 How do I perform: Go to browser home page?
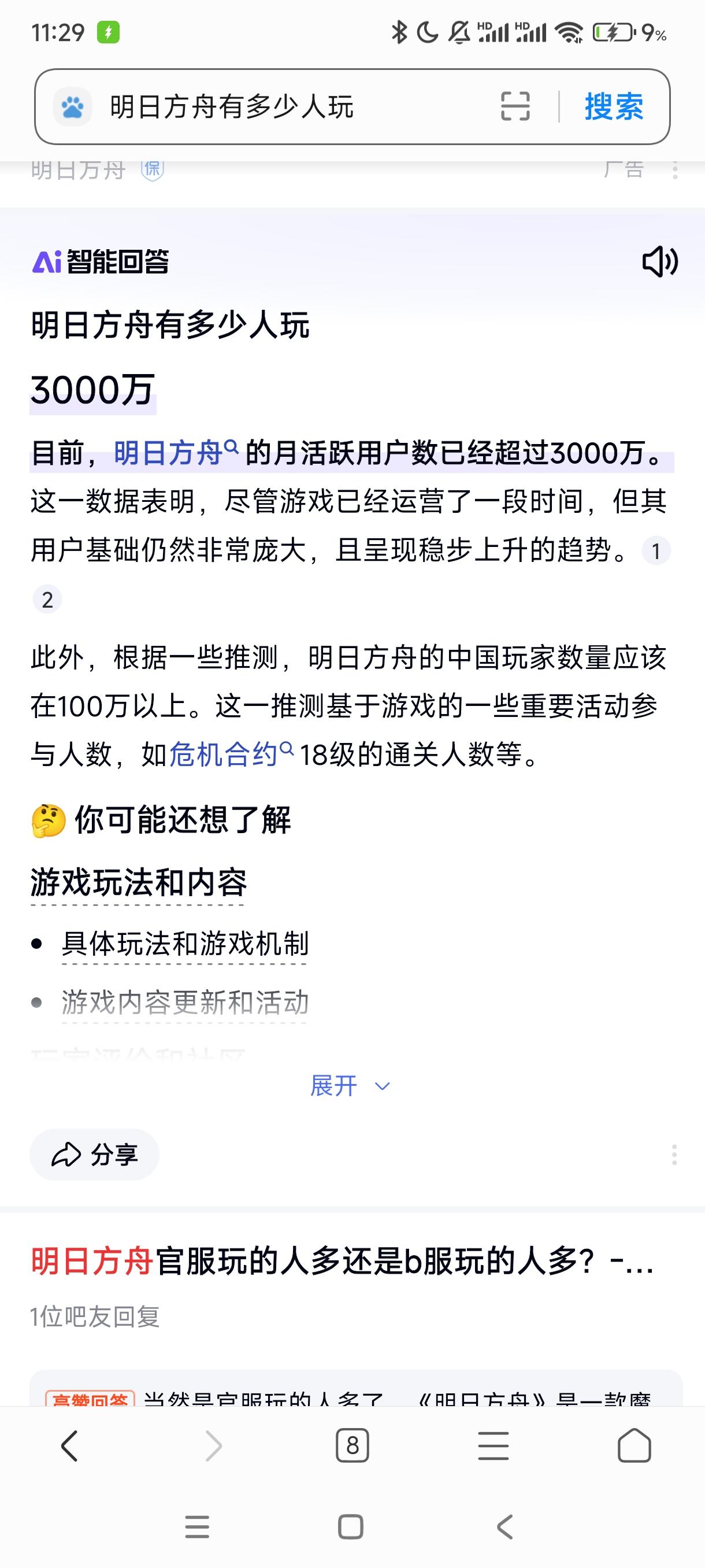click(634, 1445)
